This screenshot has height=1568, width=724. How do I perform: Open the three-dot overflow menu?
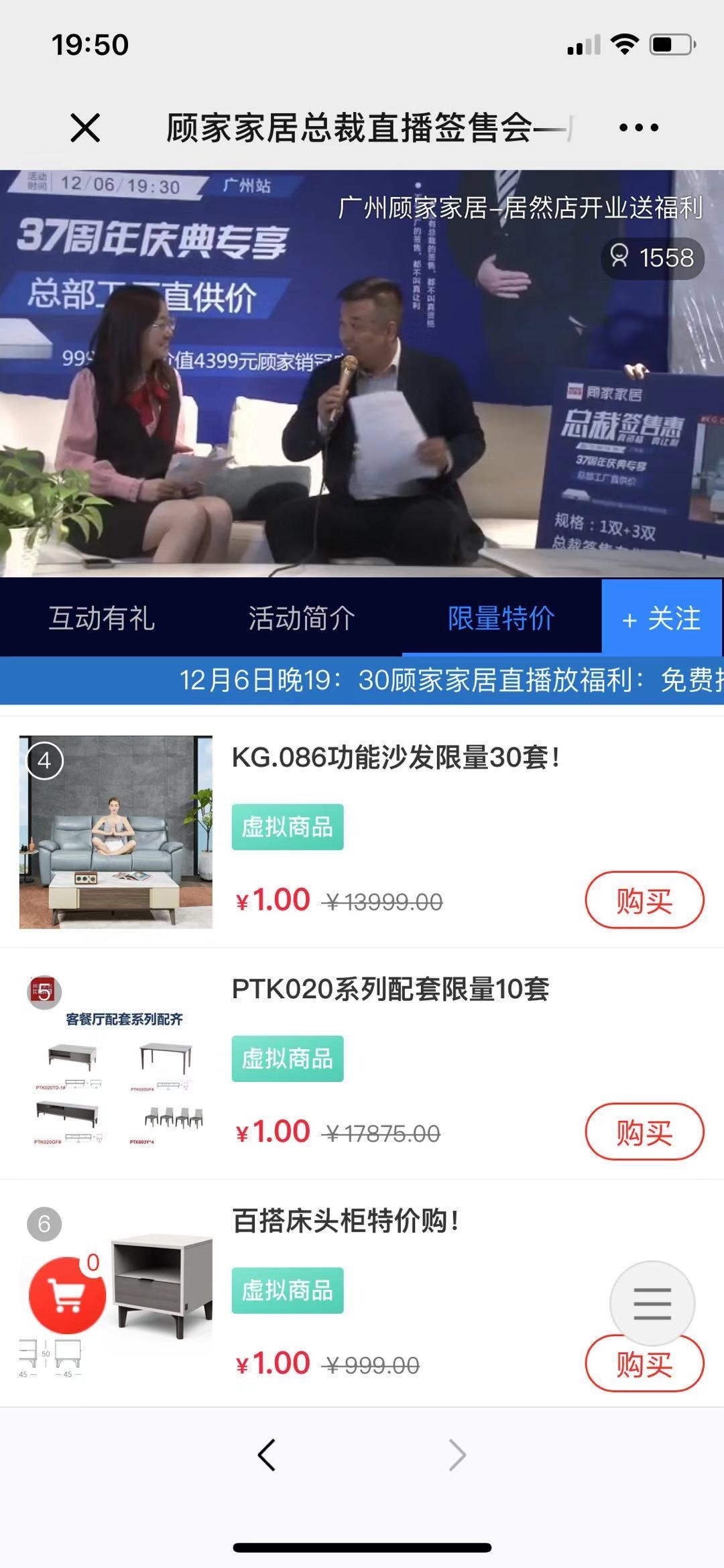coord(638,127)
